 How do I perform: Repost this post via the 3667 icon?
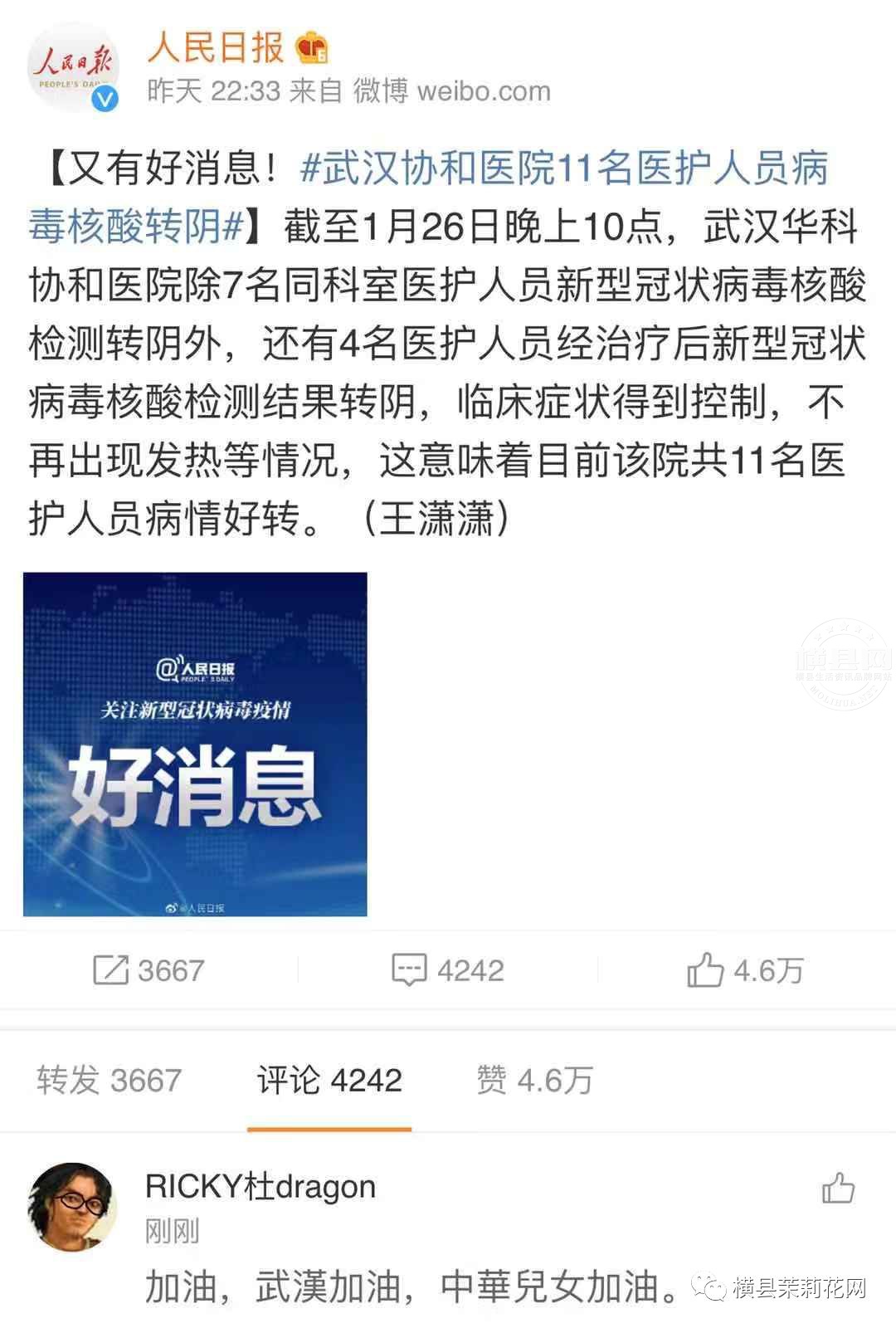click(x=149, y=969)
